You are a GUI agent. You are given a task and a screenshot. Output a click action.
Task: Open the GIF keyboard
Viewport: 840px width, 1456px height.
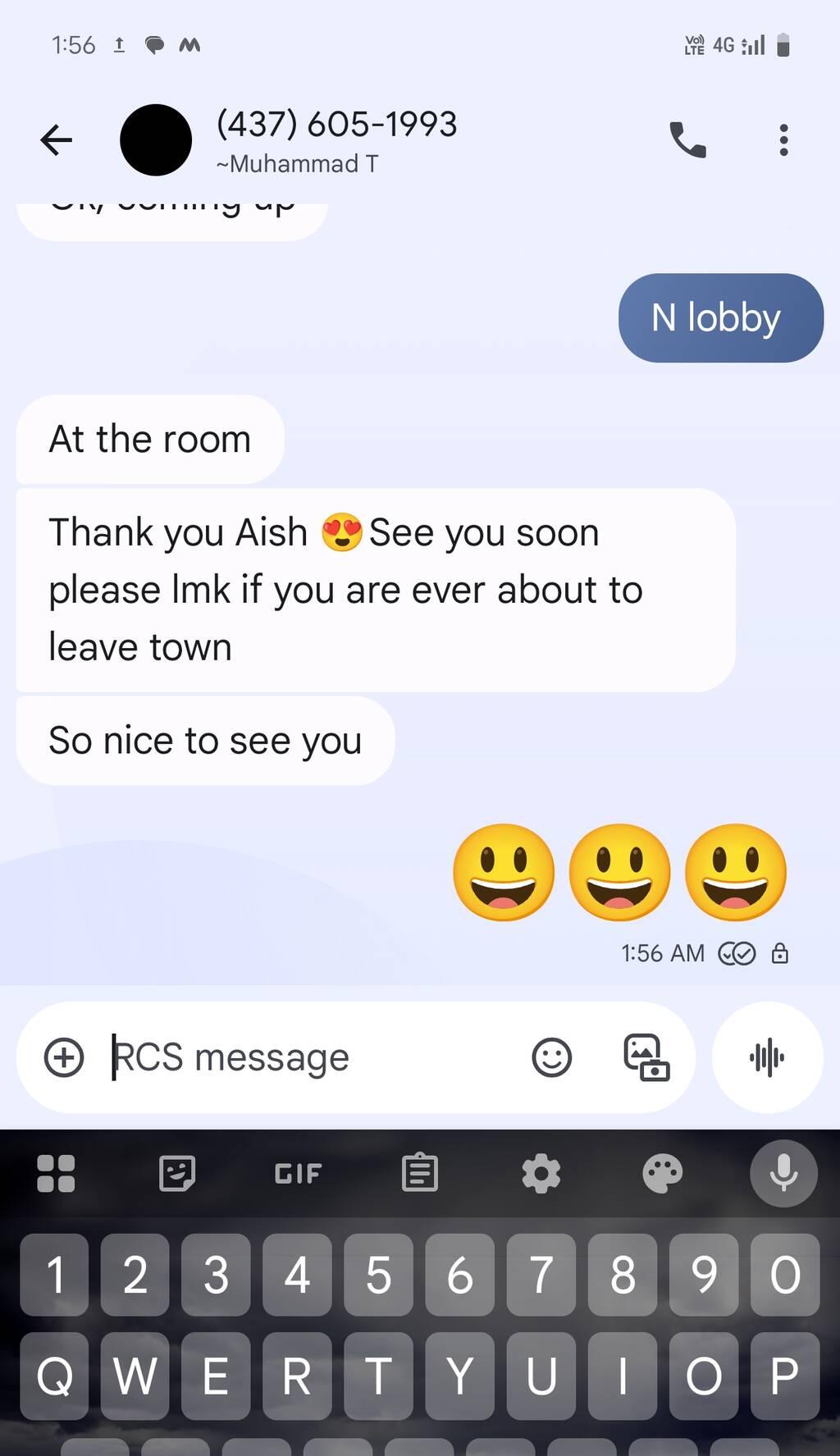click(298, 1173)
